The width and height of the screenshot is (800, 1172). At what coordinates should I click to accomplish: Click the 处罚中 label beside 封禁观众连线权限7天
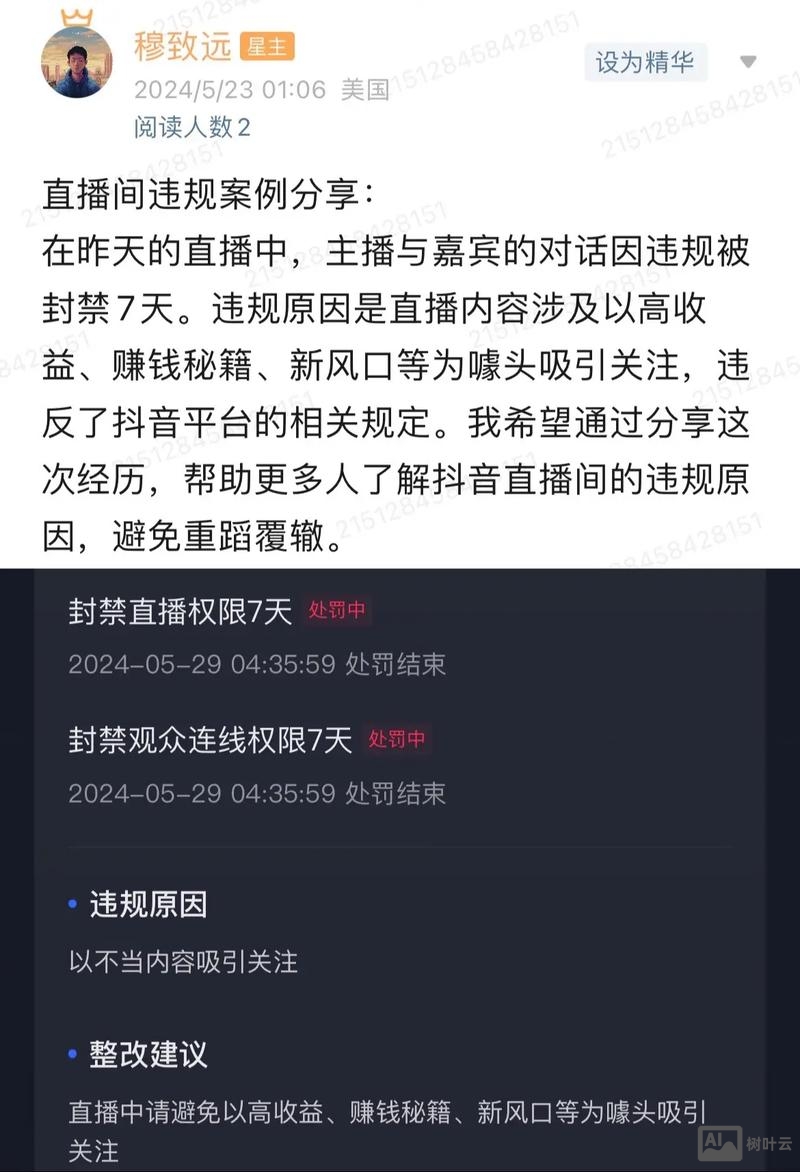[395, 742]
